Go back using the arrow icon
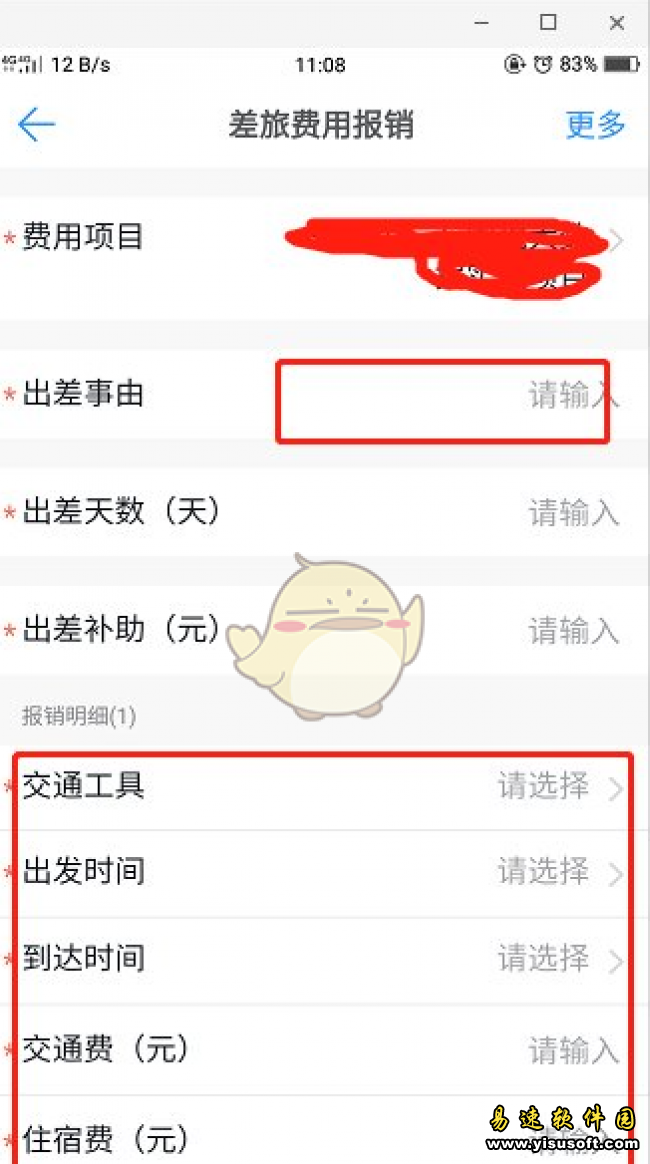The width and height of the screenshot is (650, 1164). 36,125
